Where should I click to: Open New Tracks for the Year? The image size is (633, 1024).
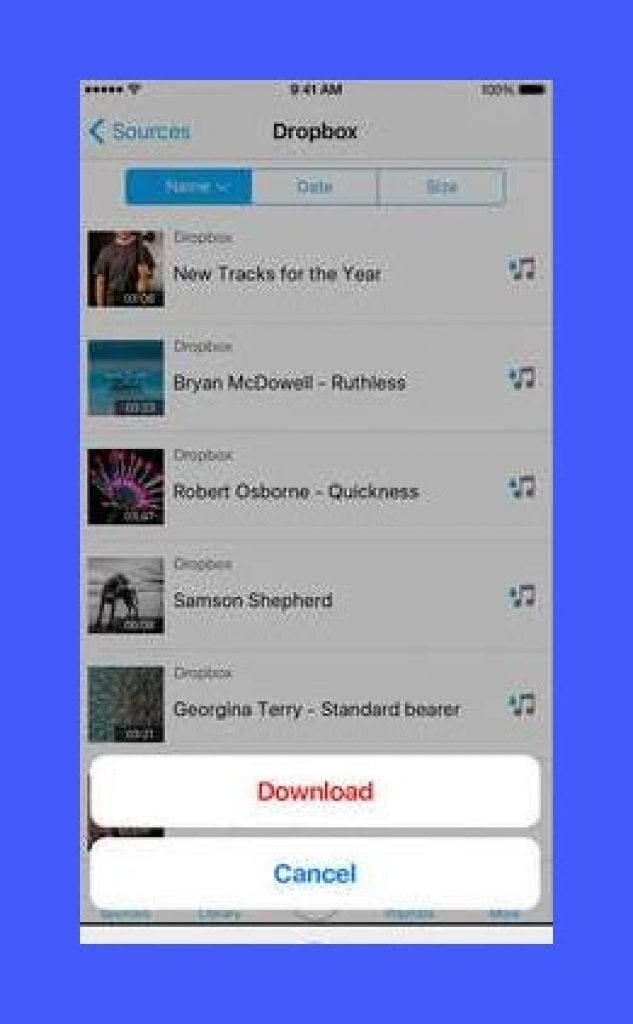(316, 268)
